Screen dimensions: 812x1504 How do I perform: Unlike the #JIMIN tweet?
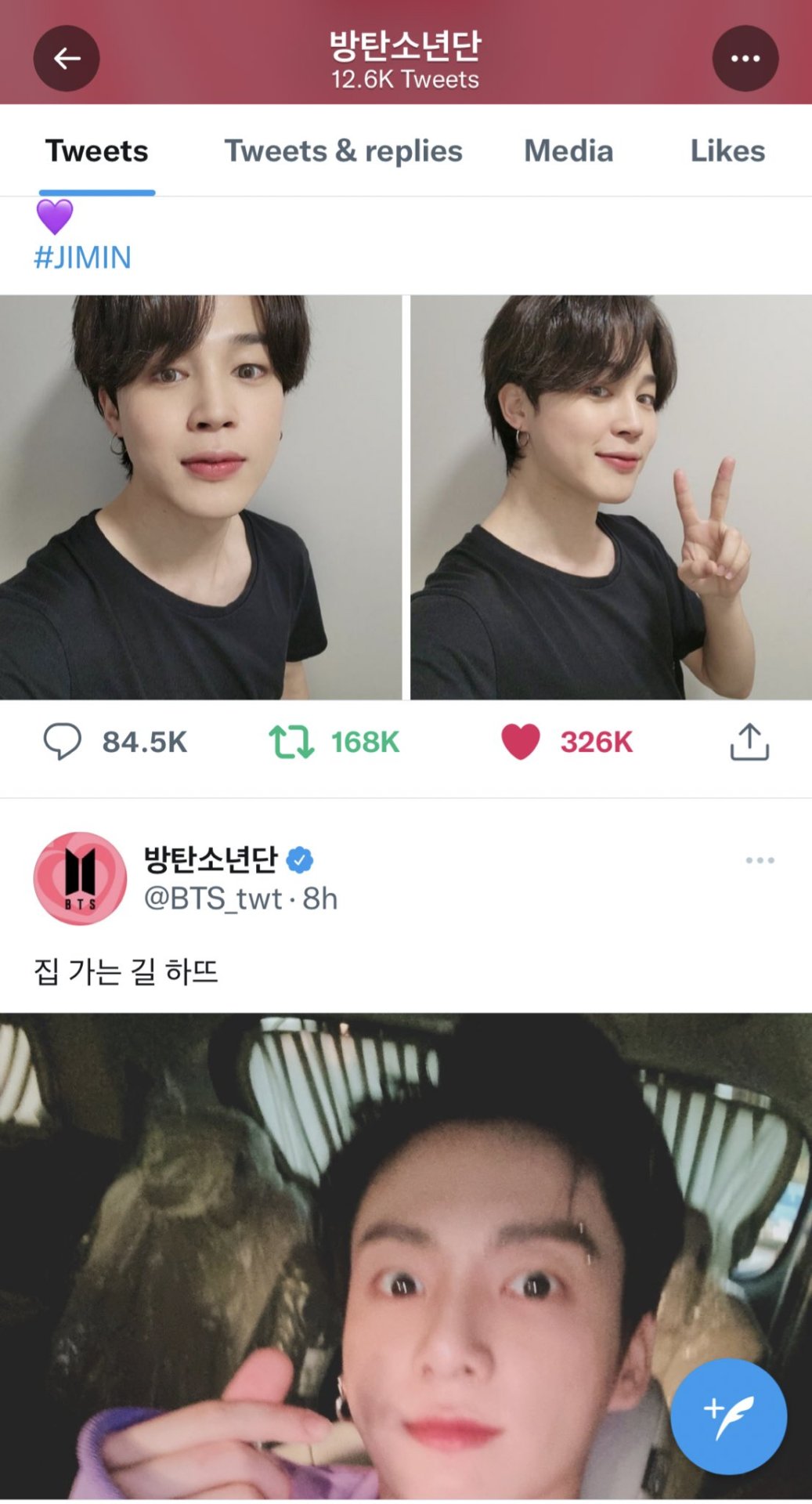point(521,742)
